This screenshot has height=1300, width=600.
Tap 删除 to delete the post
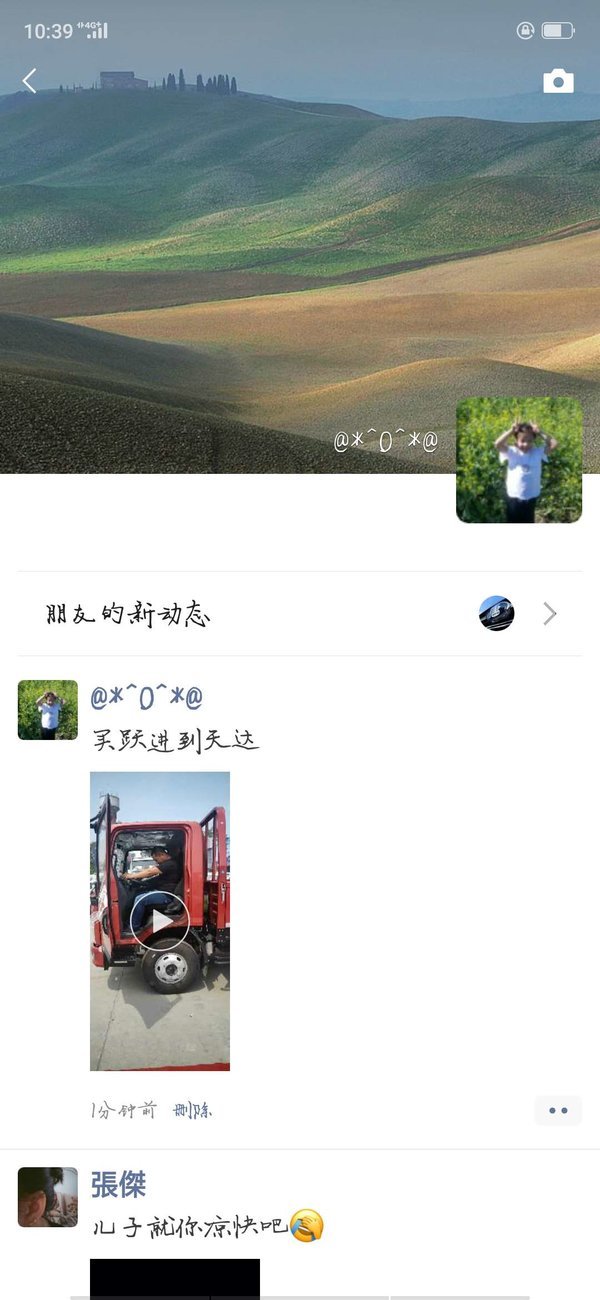pos(193,1110)
